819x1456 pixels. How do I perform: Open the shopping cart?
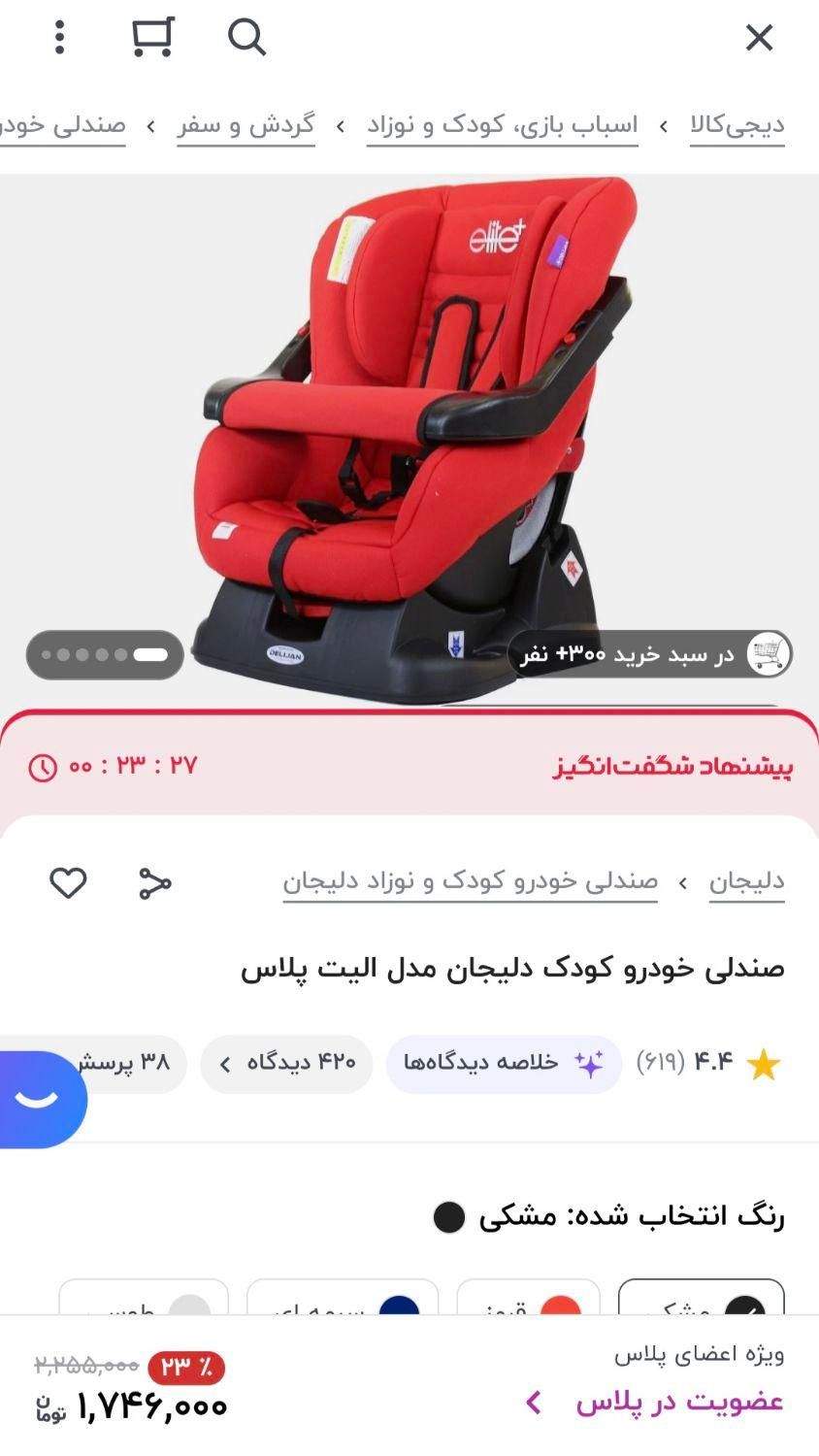152,38
